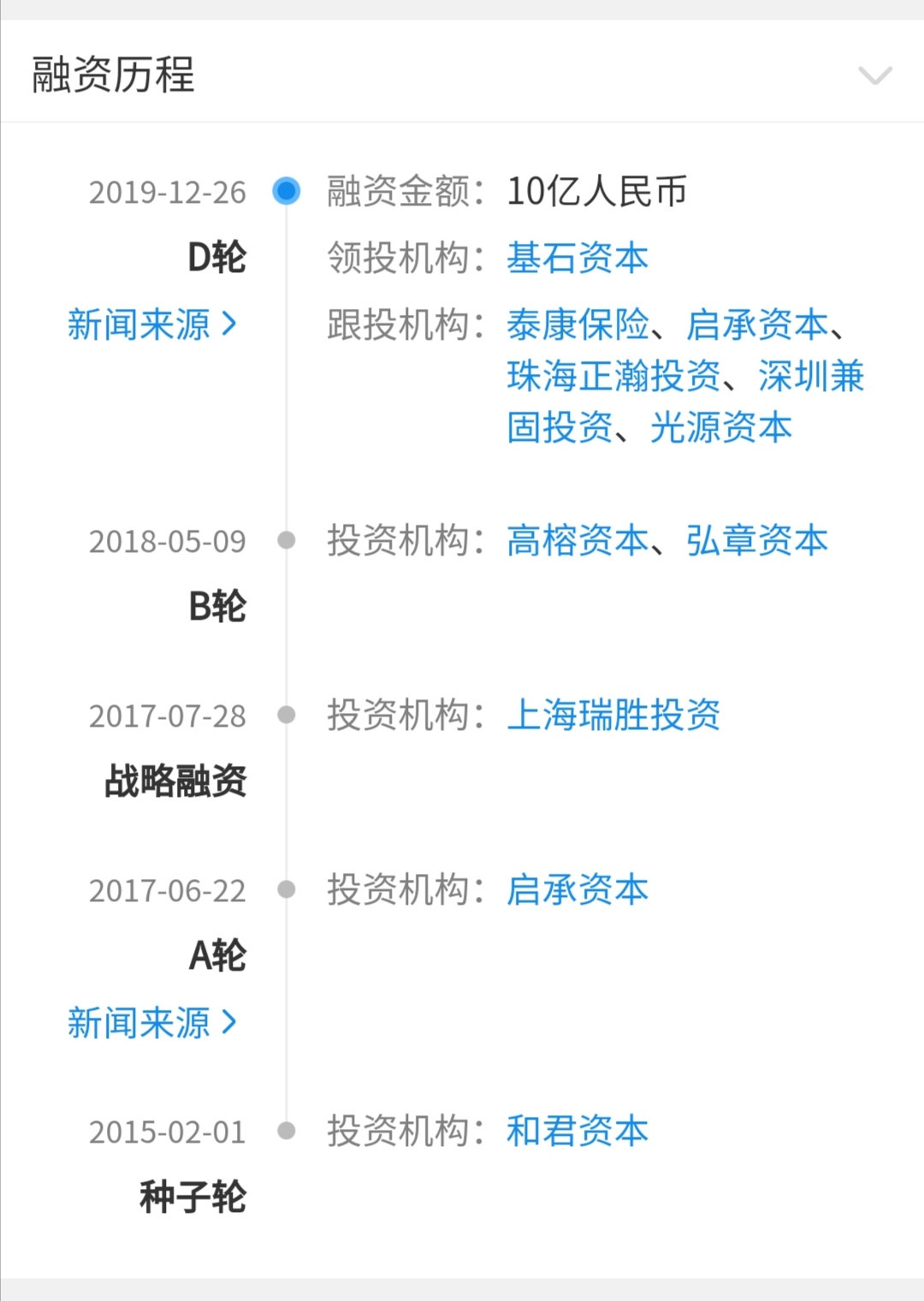Open 基石资本 lead investor page
The image size is (924, 1301).
pos(577,258)
